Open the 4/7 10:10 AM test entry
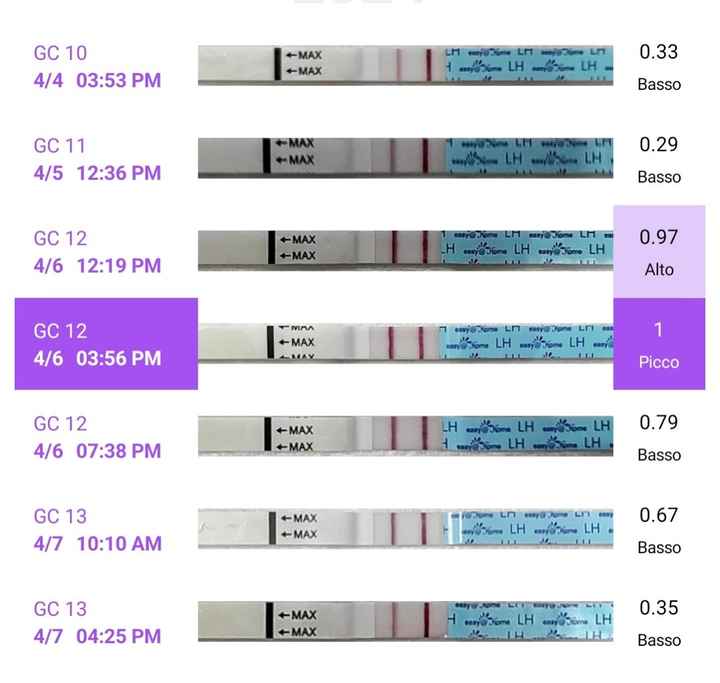 click(98, 530)
